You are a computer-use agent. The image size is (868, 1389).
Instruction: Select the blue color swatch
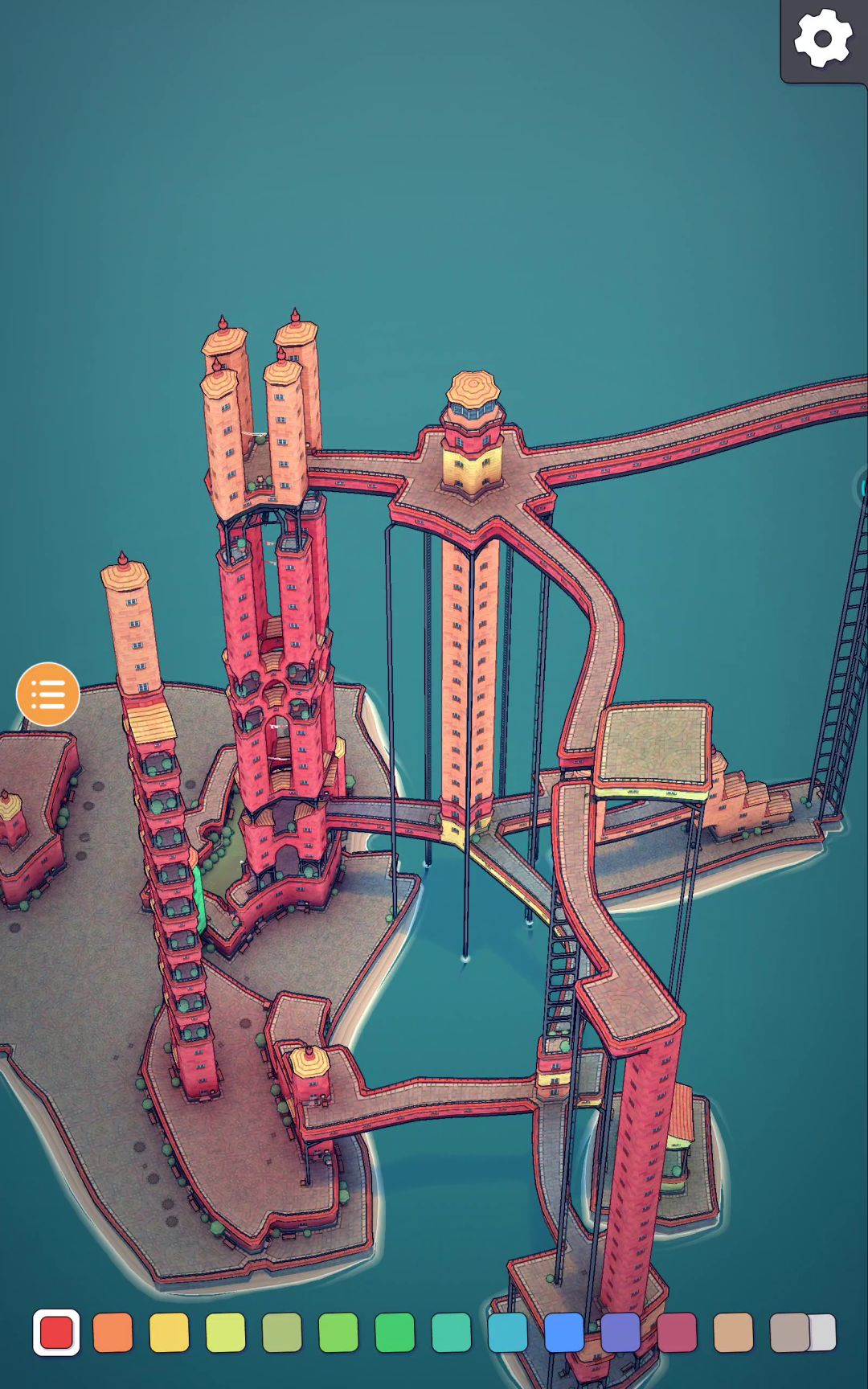pos(564,1333)
